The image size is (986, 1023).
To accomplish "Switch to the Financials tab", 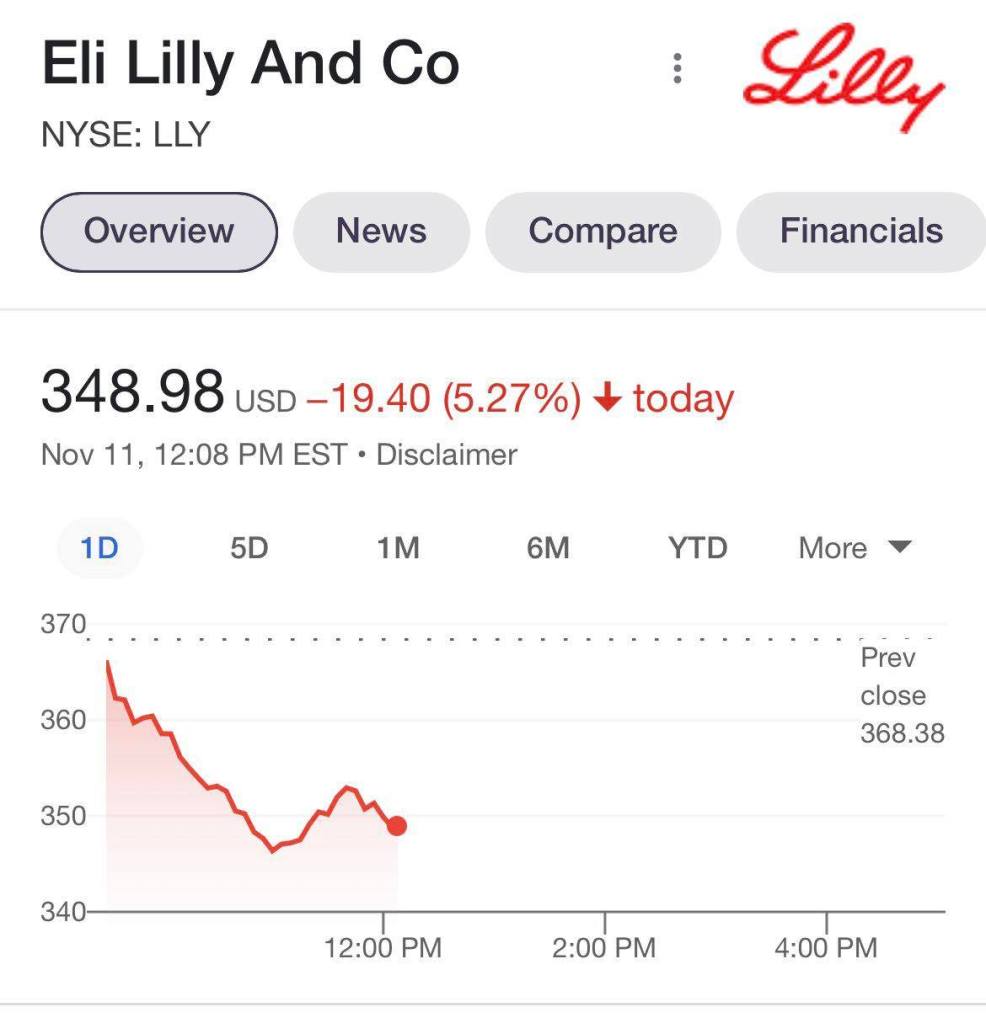I will 861,231.
